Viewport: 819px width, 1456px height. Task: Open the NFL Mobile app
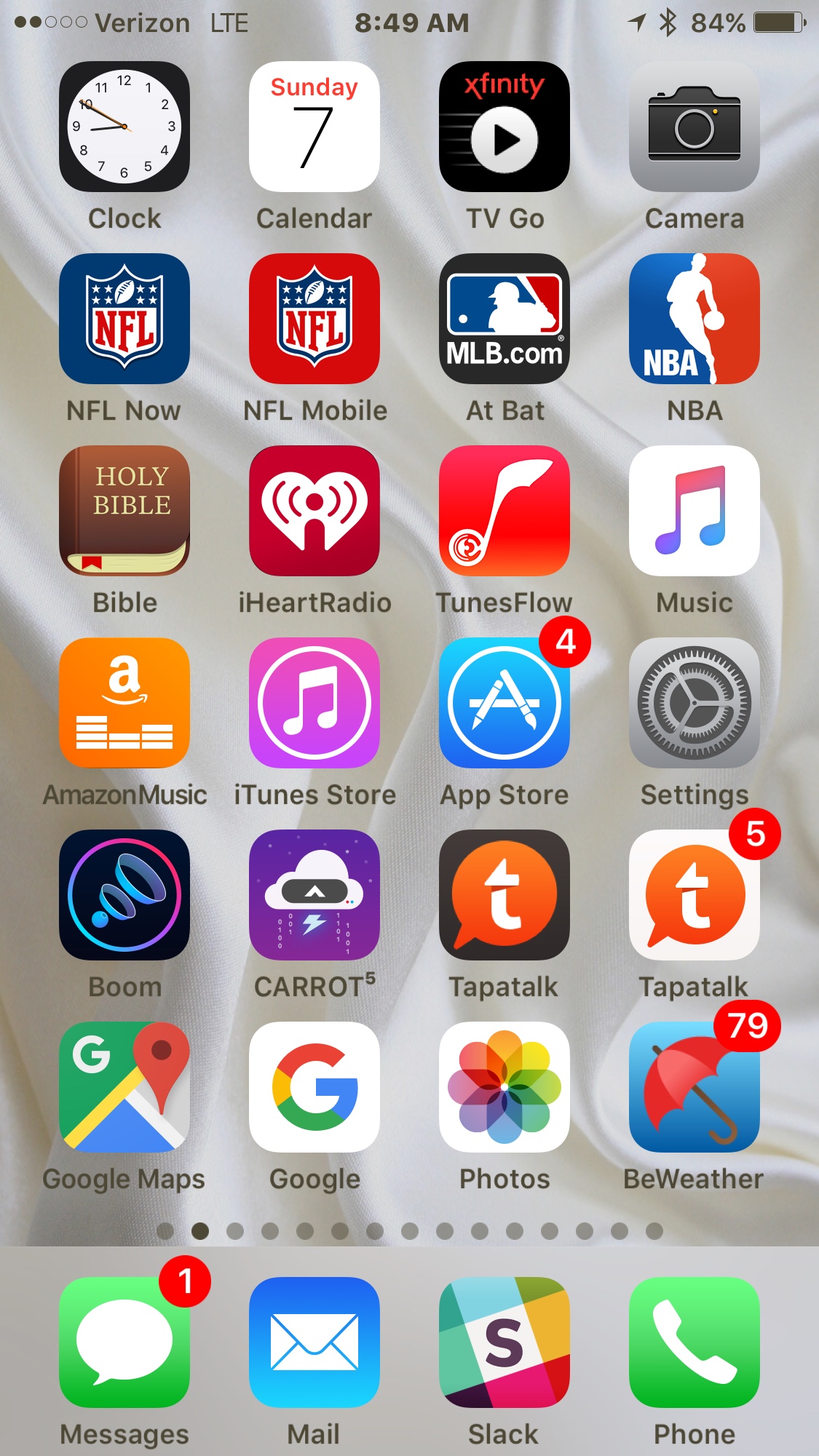314,319
